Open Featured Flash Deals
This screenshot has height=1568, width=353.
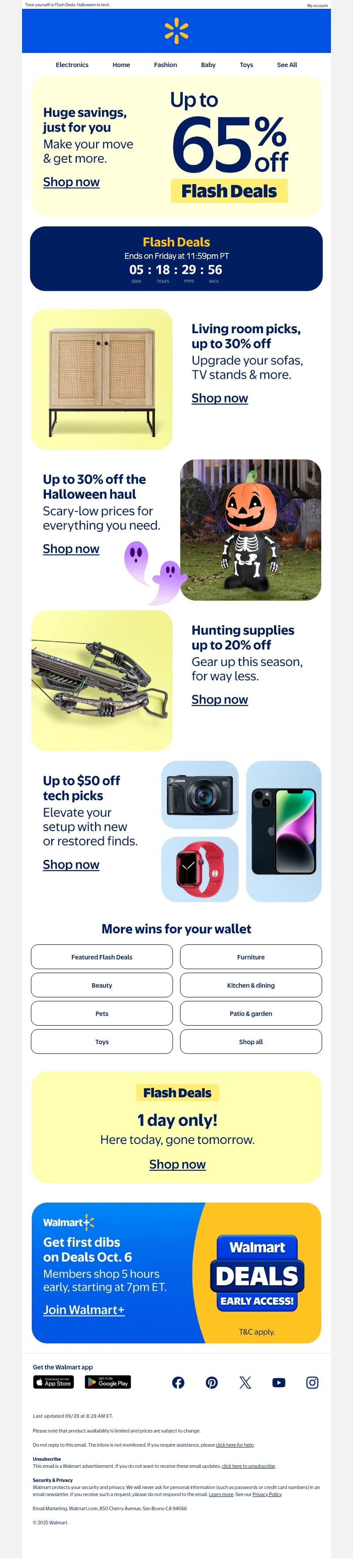coord(101,958)
